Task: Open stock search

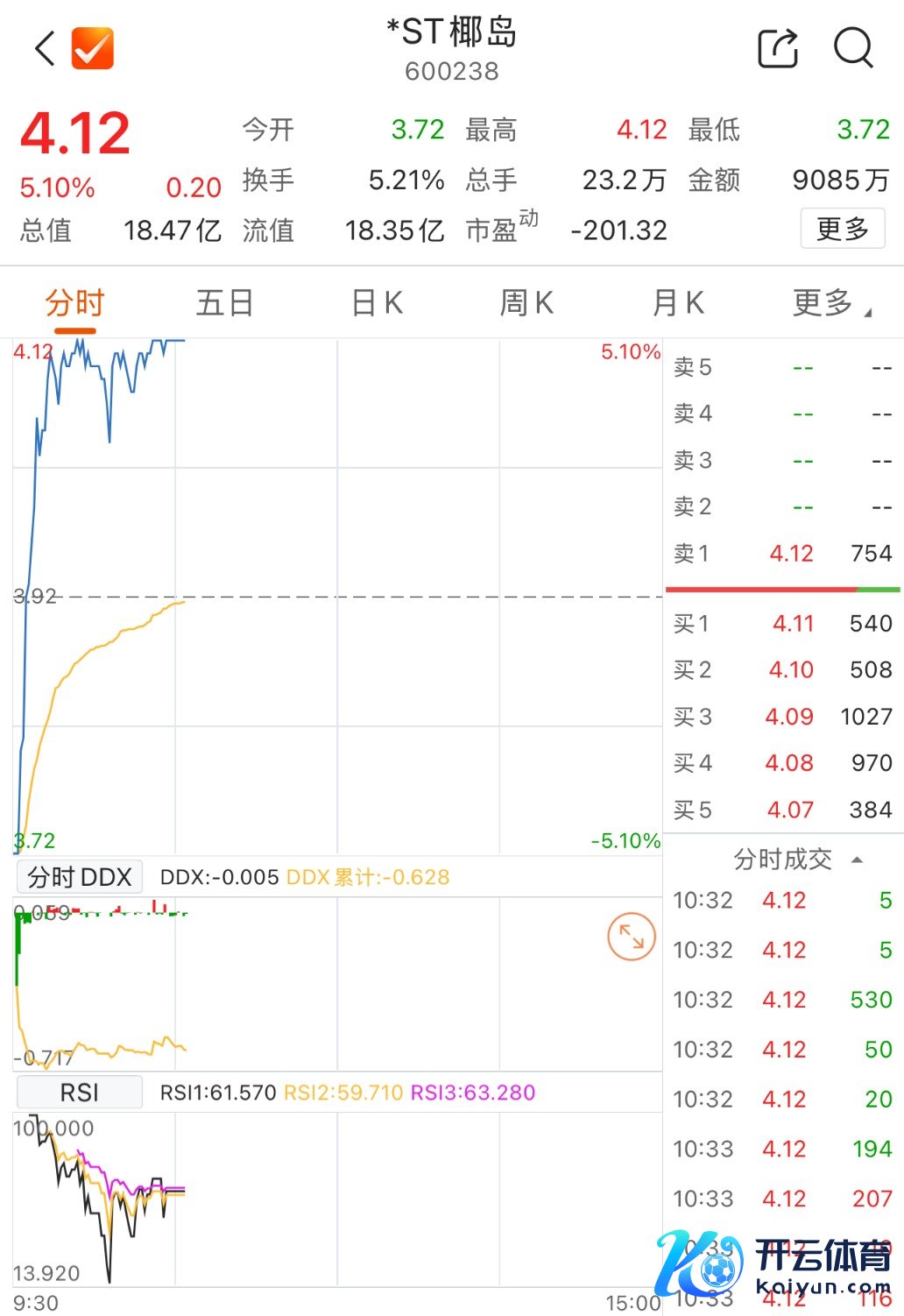Action: click(x=852, y=47)
